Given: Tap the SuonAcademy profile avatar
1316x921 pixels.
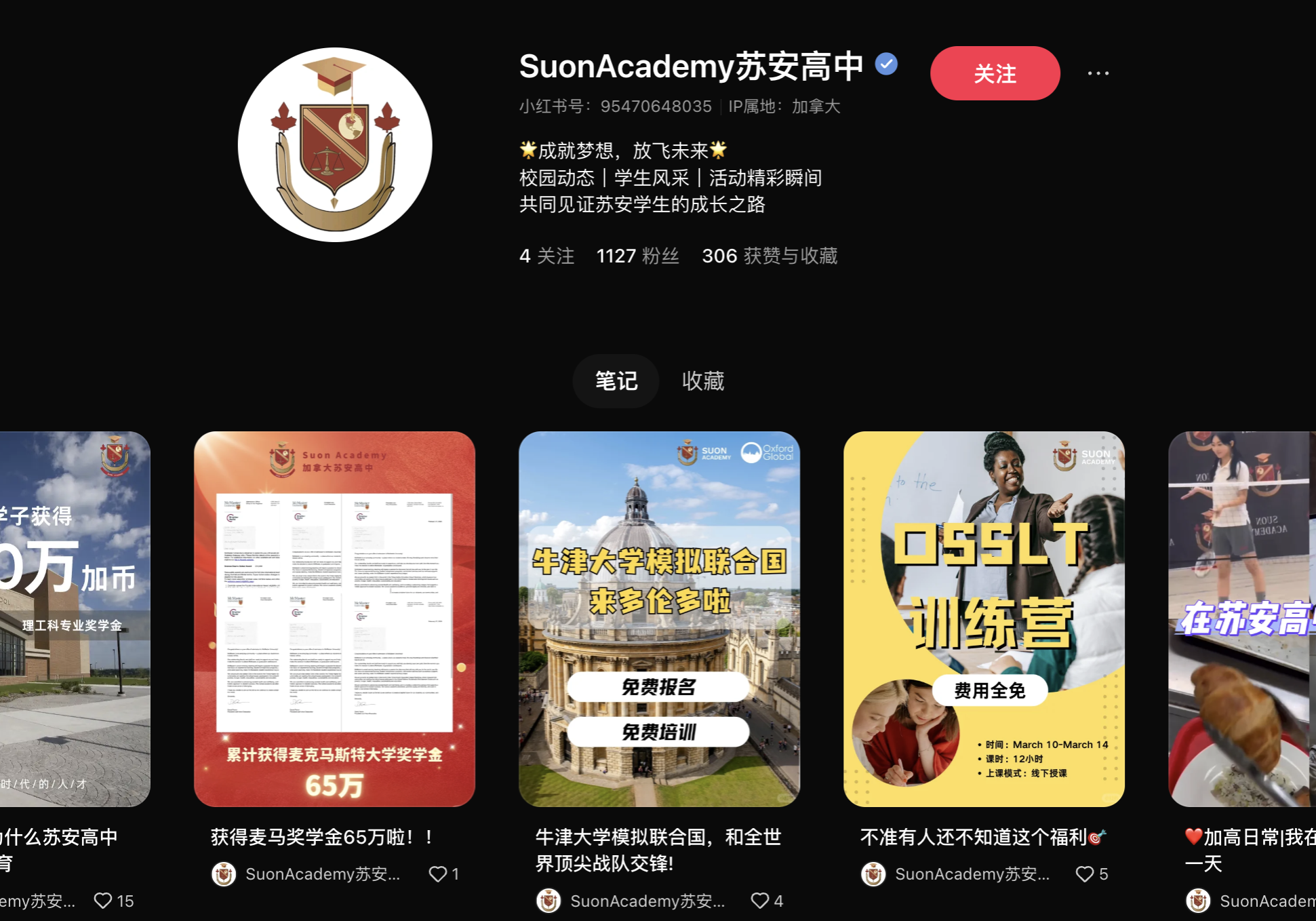Looking at the screenshot, I should click(335, 144).
